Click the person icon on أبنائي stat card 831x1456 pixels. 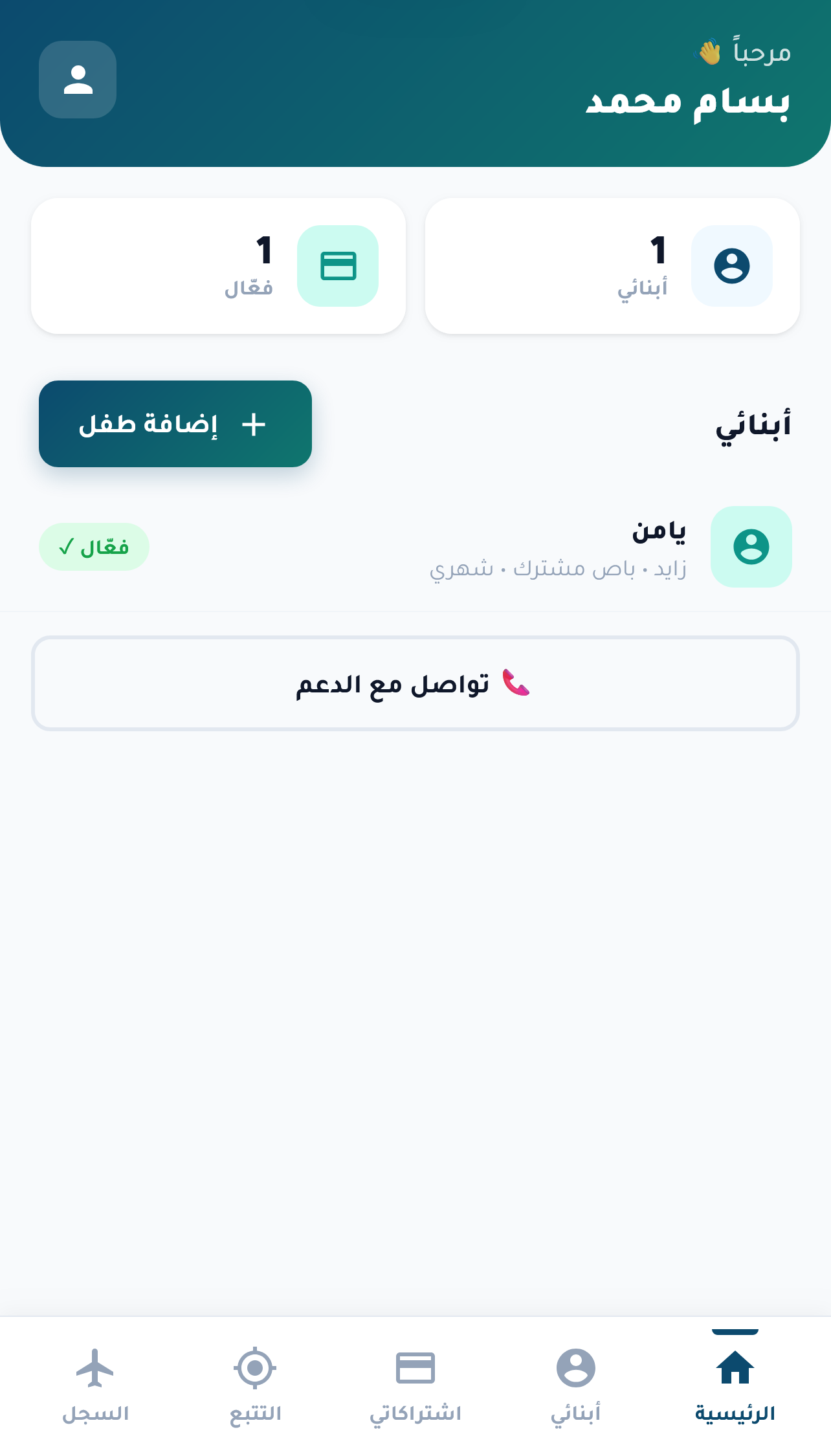click(x=731, y=266)
